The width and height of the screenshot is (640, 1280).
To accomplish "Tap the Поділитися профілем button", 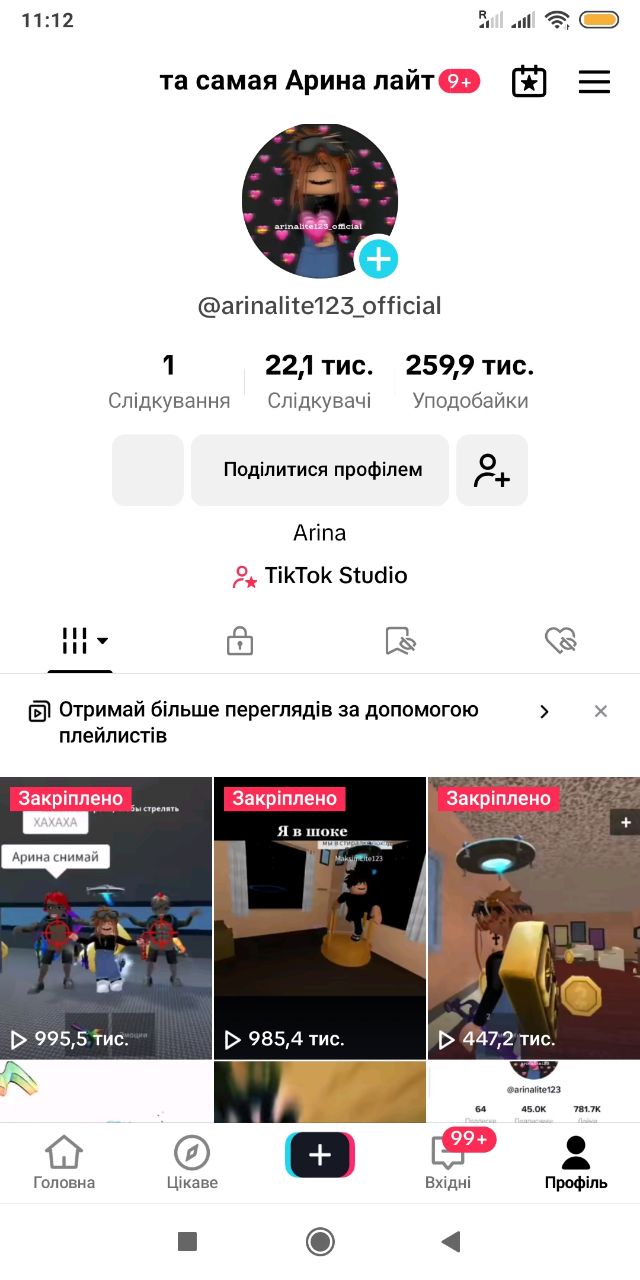I will coord(320,470).
